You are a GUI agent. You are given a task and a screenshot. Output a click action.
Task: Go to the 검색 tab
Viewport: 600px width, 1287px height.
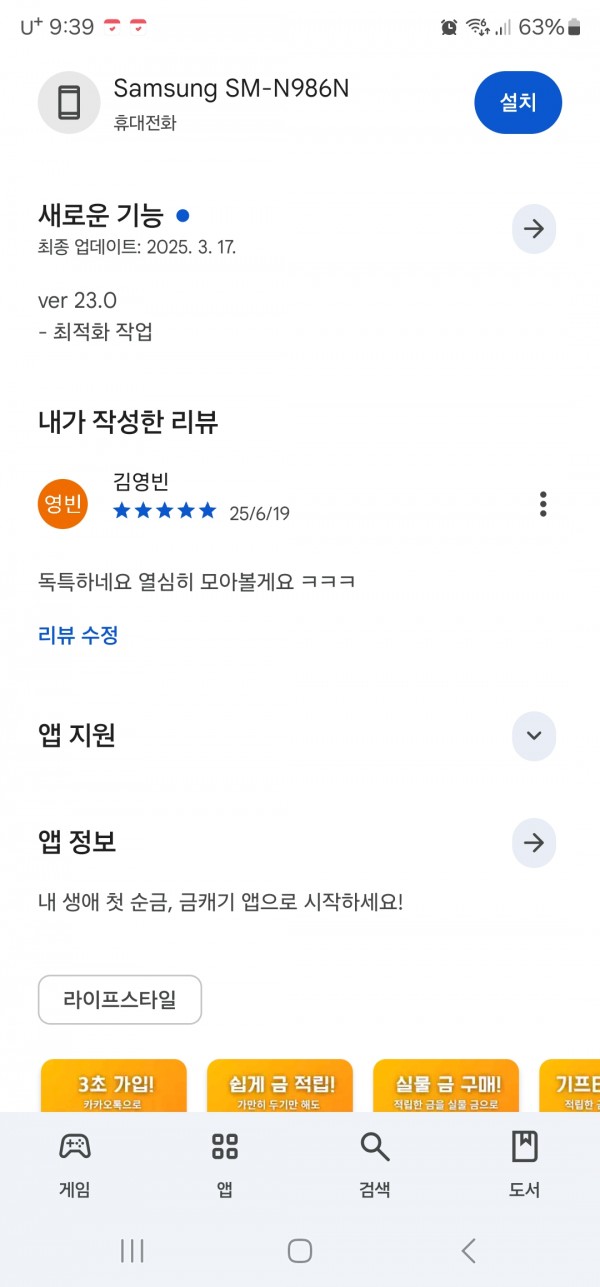[x=375, y=1165]
